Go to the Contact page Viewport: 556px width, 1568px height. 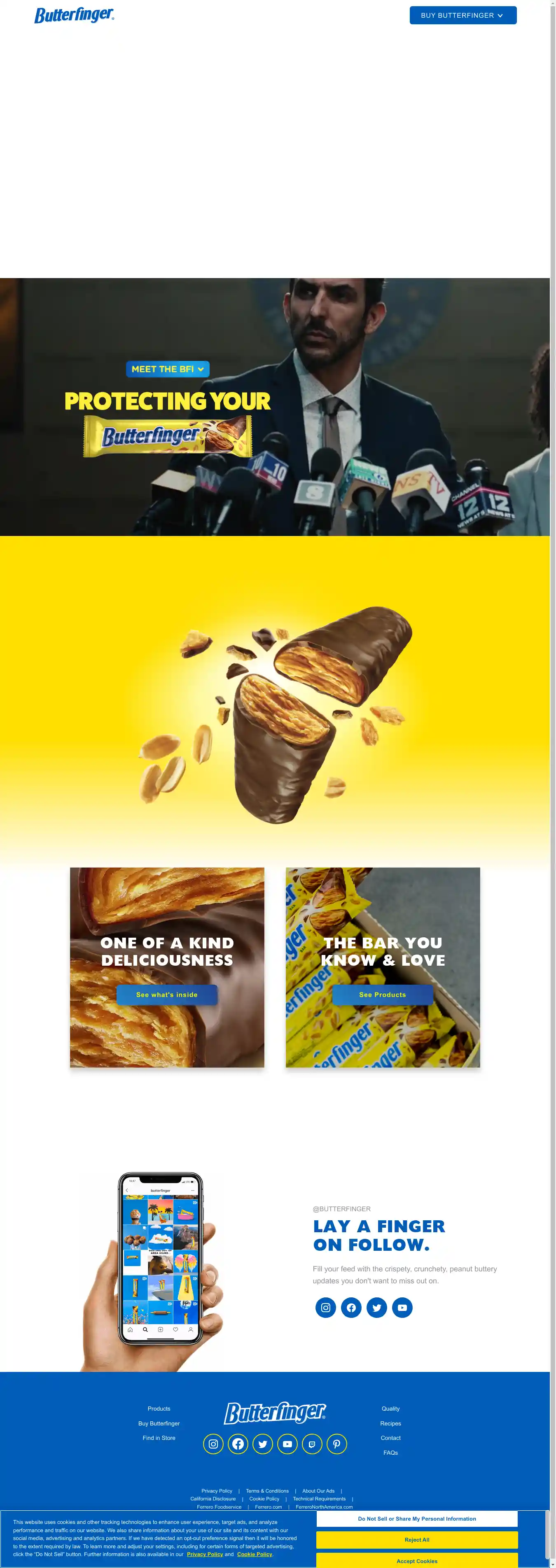(x=390, y=1438)
